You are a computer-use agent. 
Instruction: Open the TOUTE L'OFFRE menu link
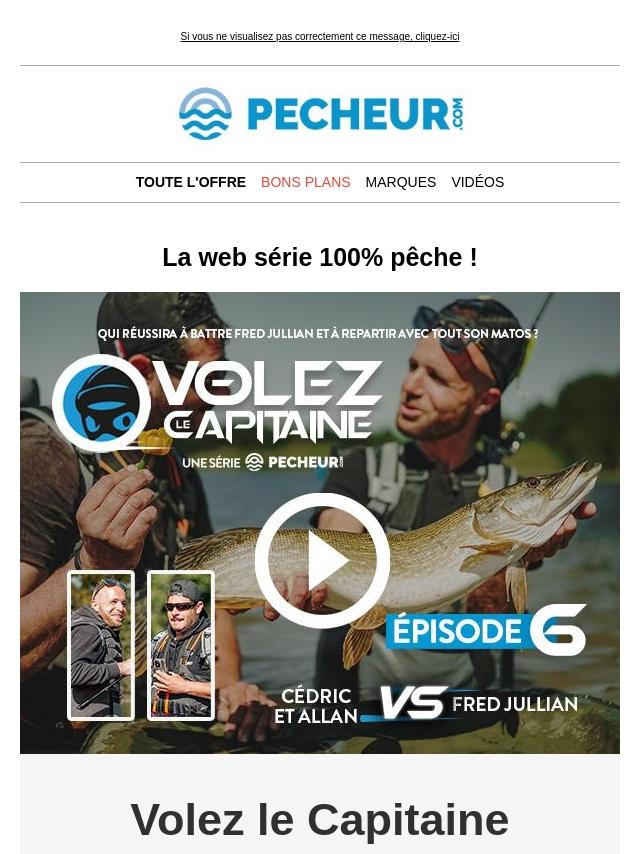coord(191,182)
